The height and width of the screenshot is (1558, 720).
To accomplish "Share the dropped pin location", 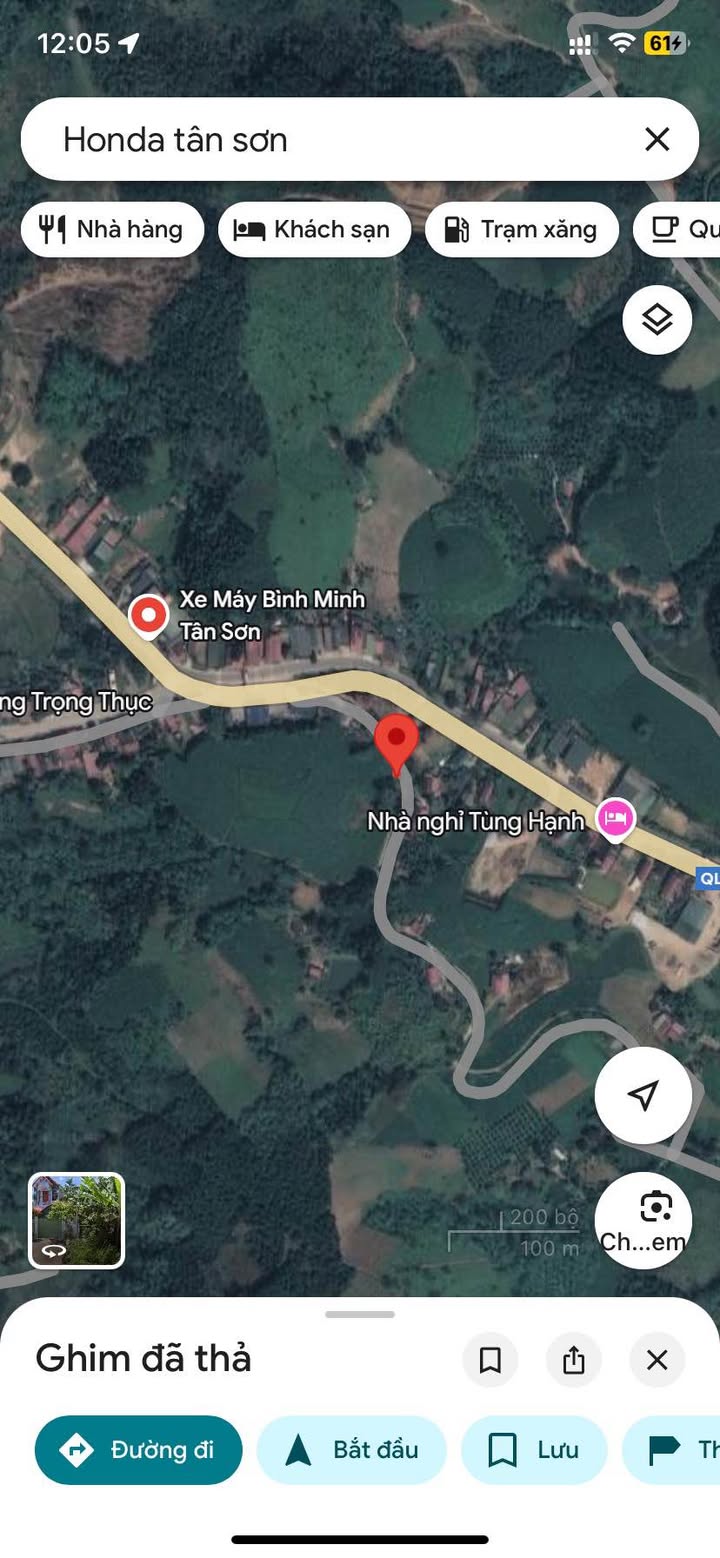I will 573,1360.
